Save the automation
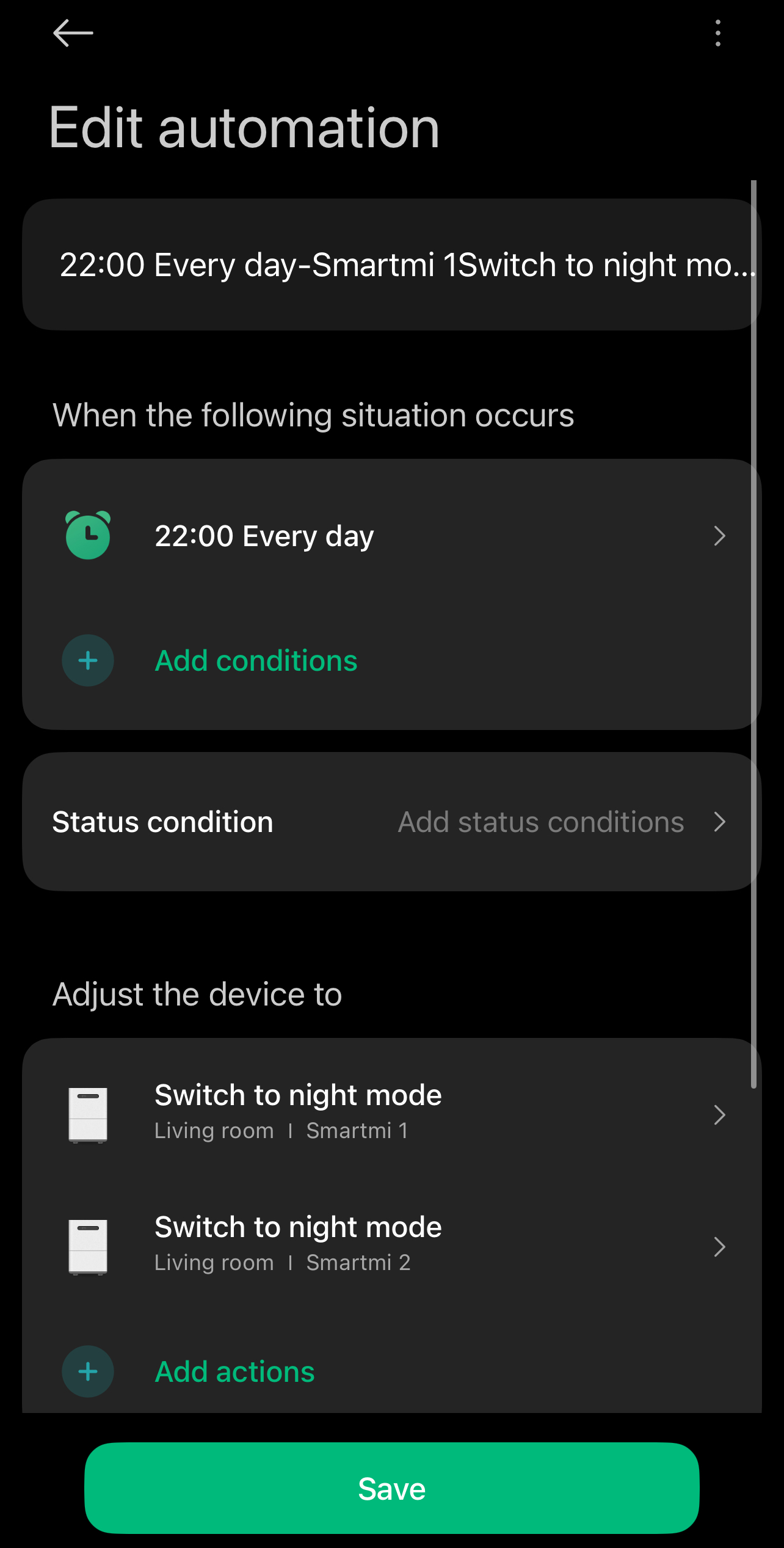This screenshot has height=1548, width=784. tap(392, 1488)
